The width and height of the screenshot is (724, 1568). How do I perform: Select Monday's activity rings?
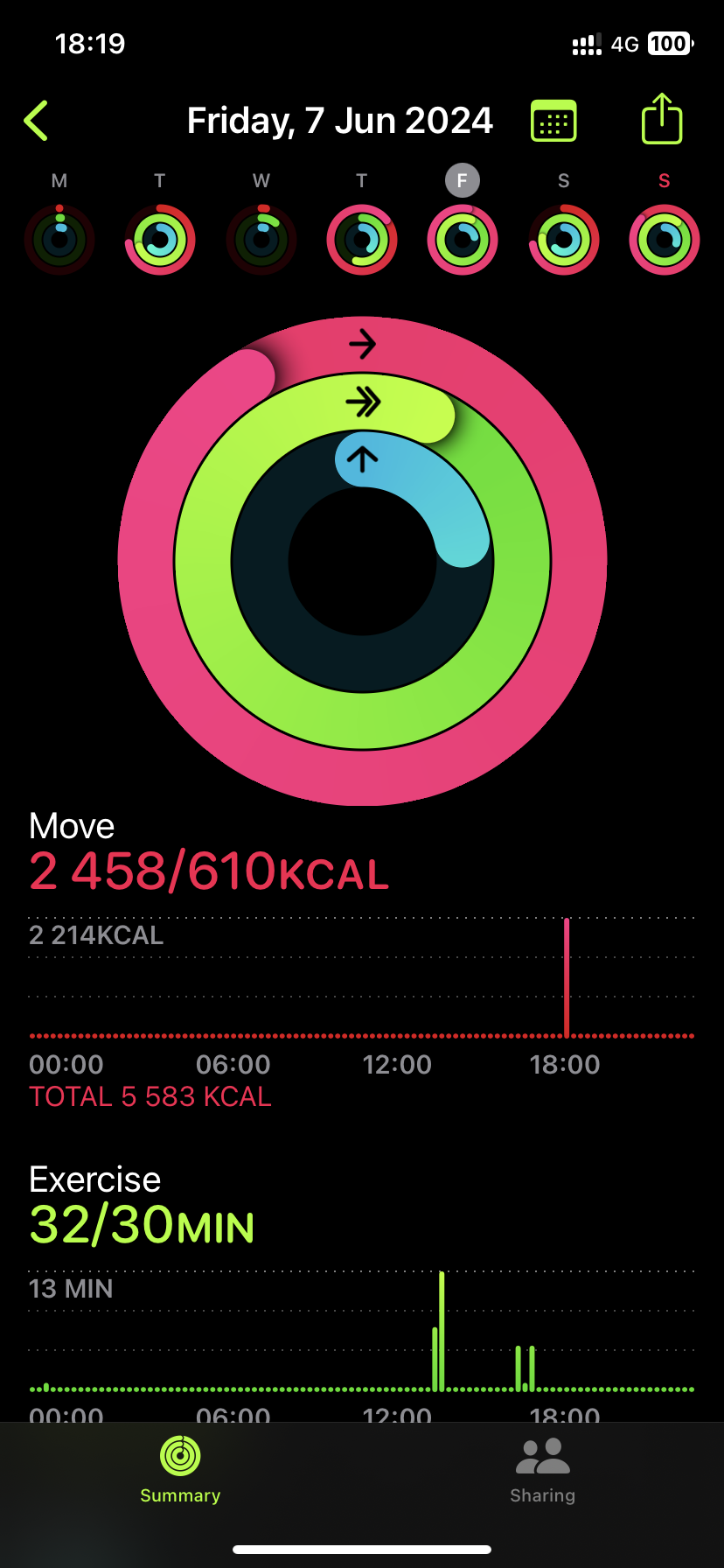click(x=59, y=239)
